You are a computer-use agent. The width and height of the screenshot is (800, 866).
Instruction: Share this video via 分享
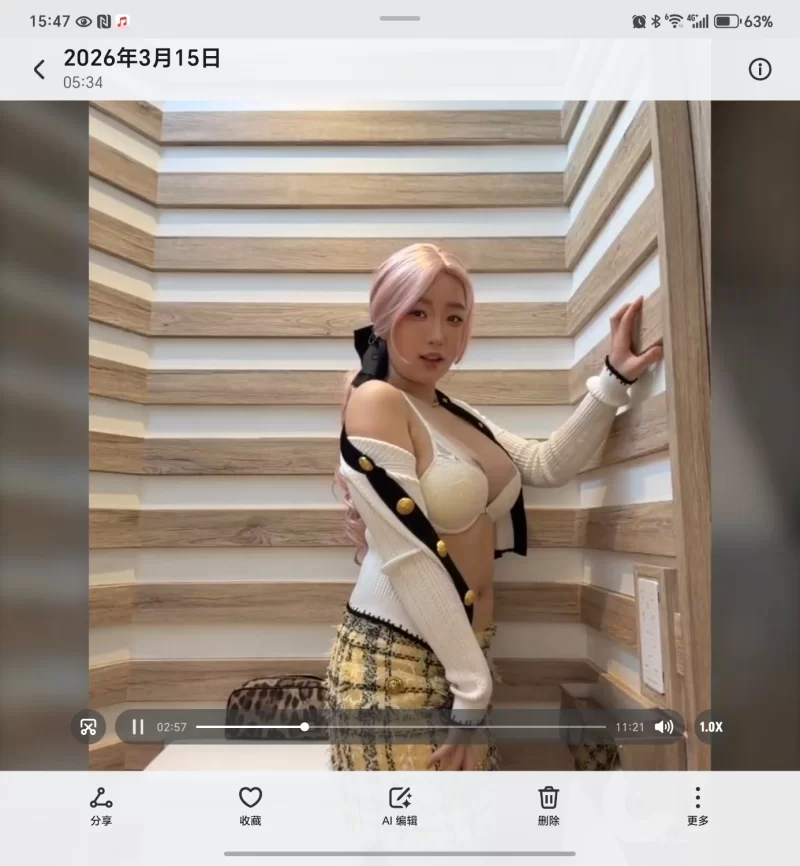pyautogui.click(x=101, y=805)
